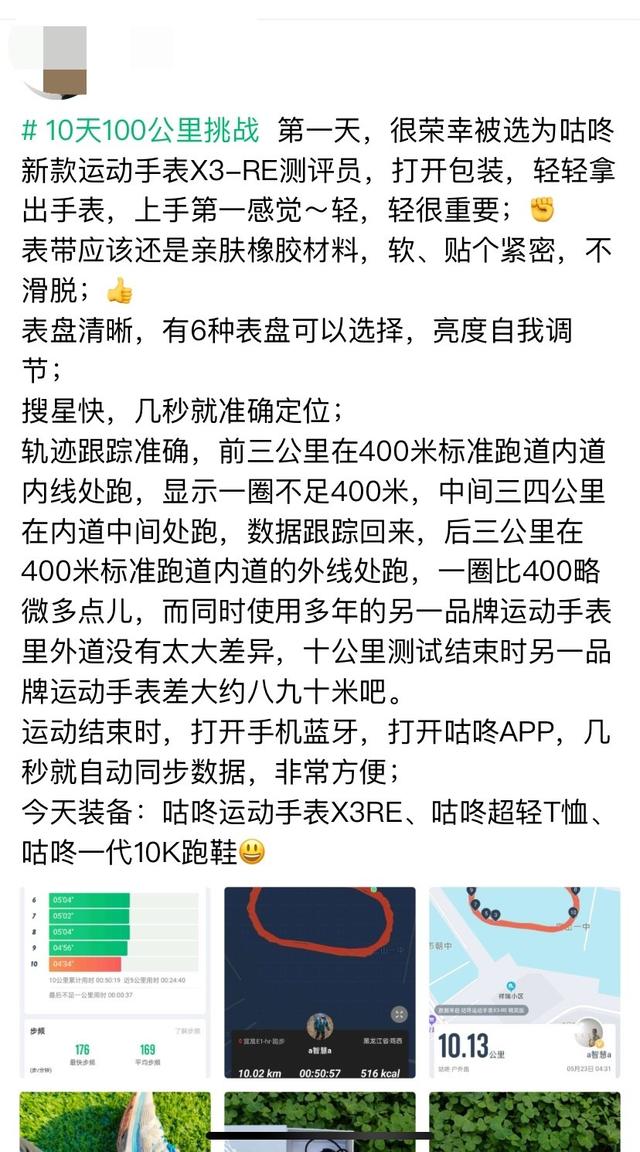
Task: View the dark track map photo
Action: (x=319, y=983)
